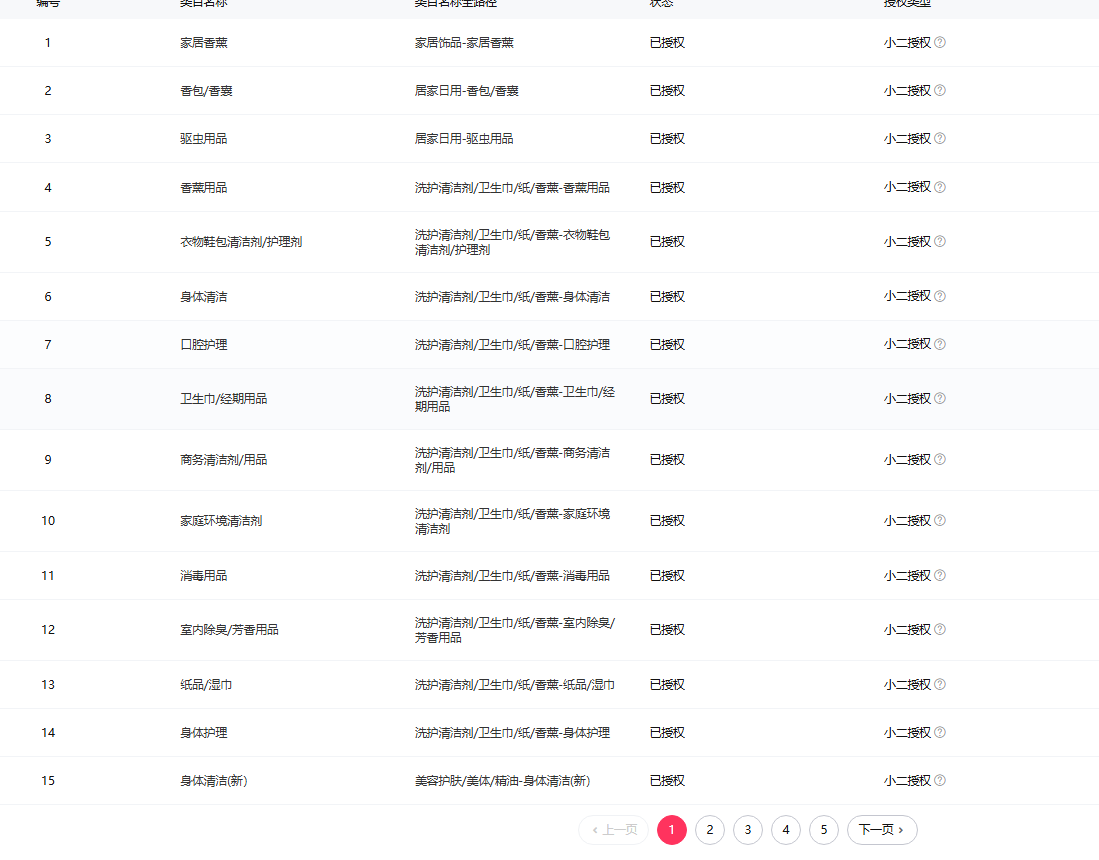Go to page 2
Screen dimensions: 1099x860
(709, 830)
